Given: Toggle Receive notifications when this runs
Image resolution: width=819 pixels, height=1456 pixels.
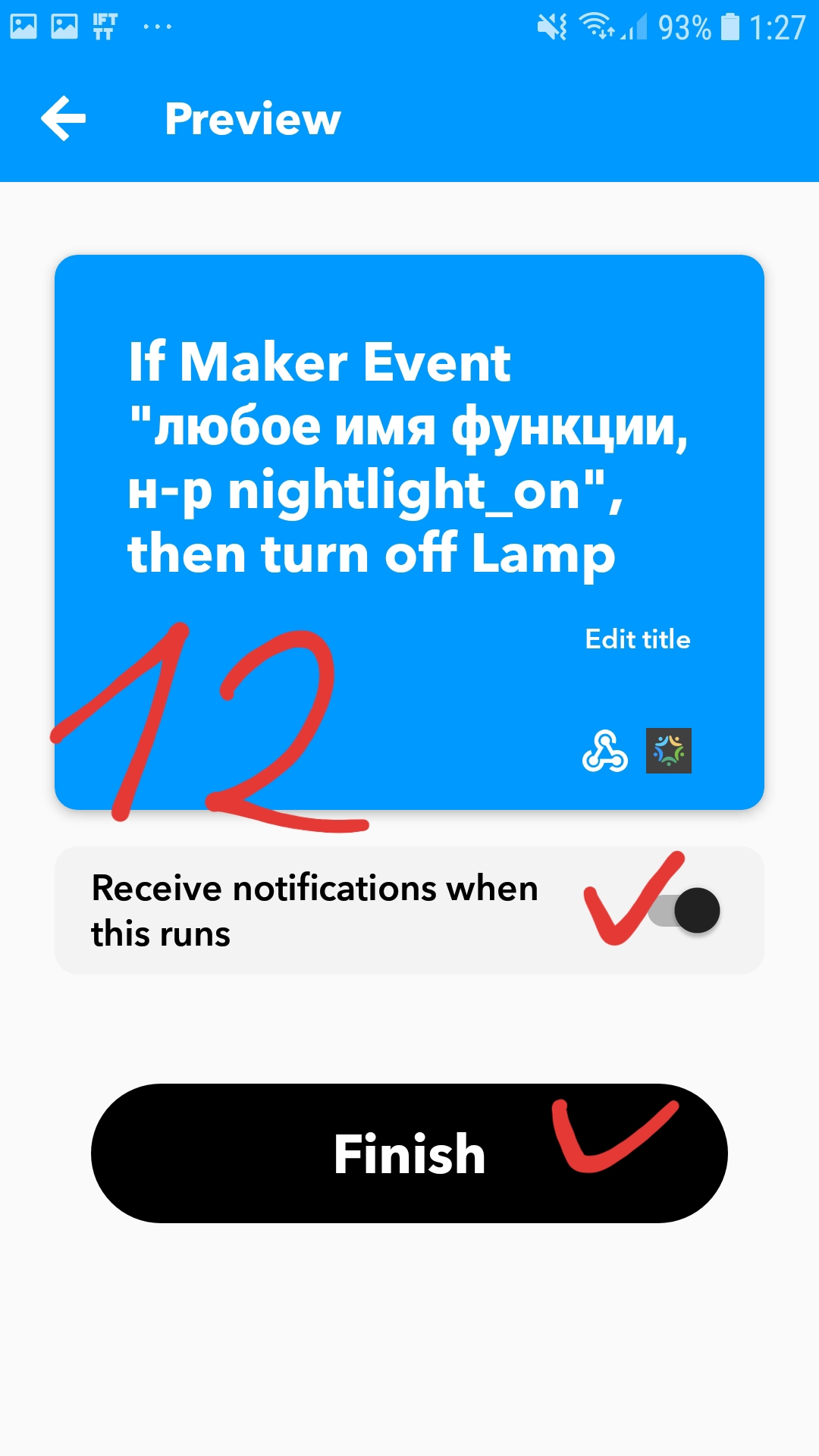Looking at the screenshot, I should click(685, 910).
